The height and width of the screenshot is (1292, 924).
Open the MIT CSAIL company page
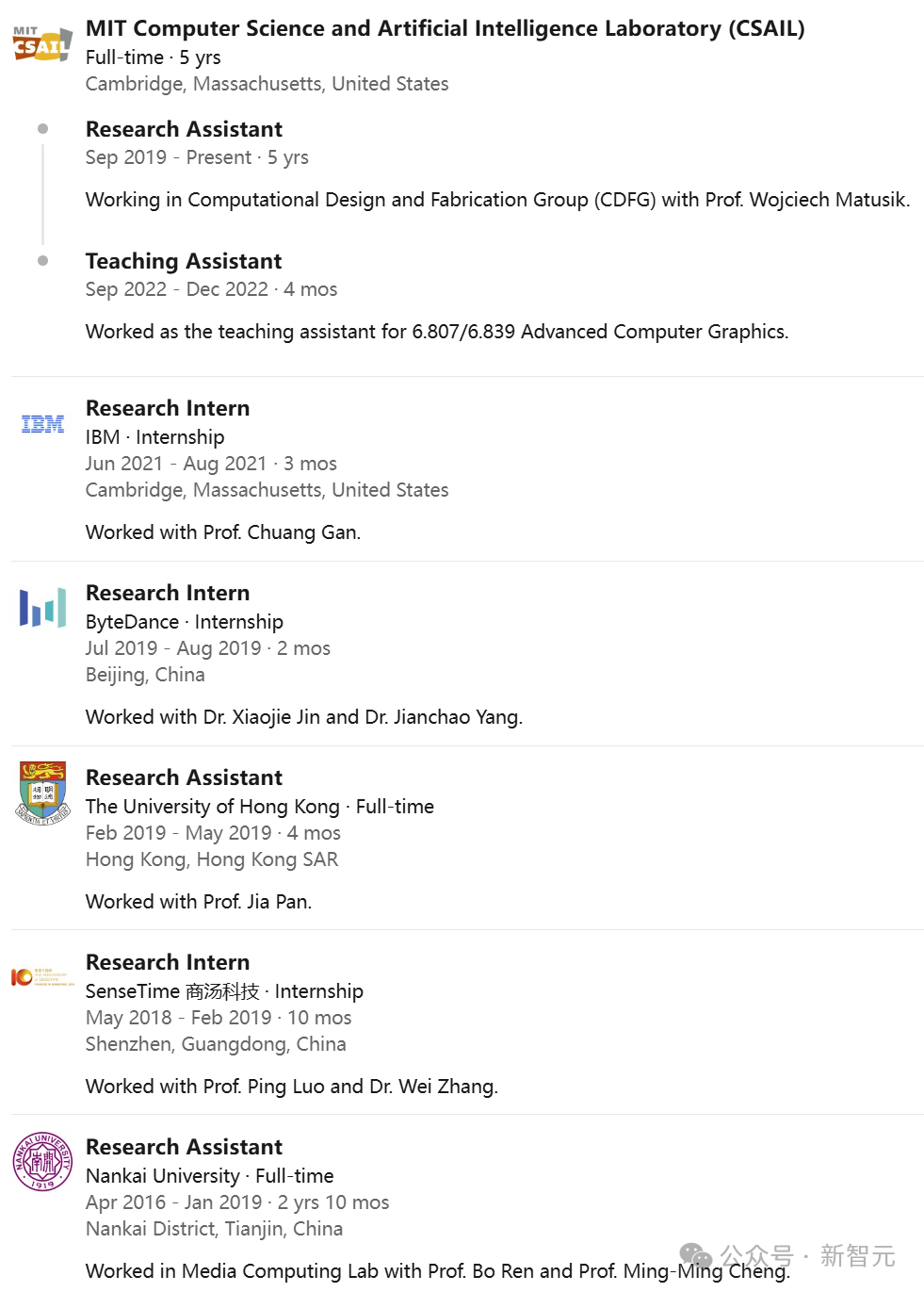pos(445,28)
